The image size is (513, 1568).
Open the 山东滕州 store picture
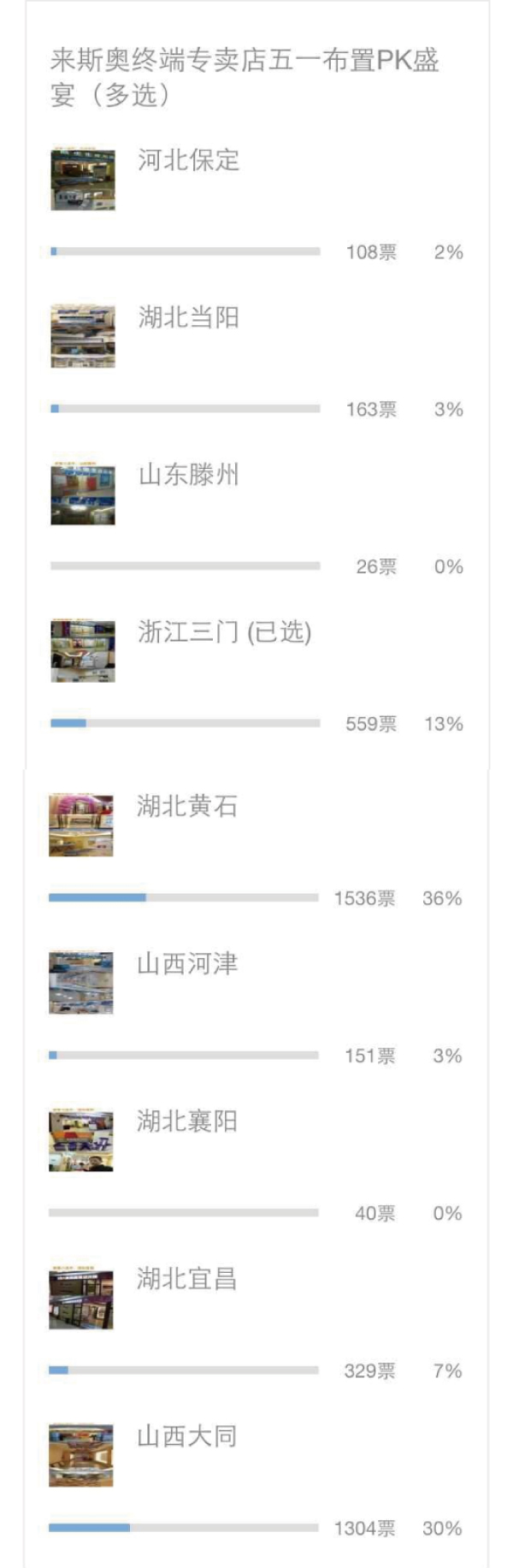tap(82, 494)
